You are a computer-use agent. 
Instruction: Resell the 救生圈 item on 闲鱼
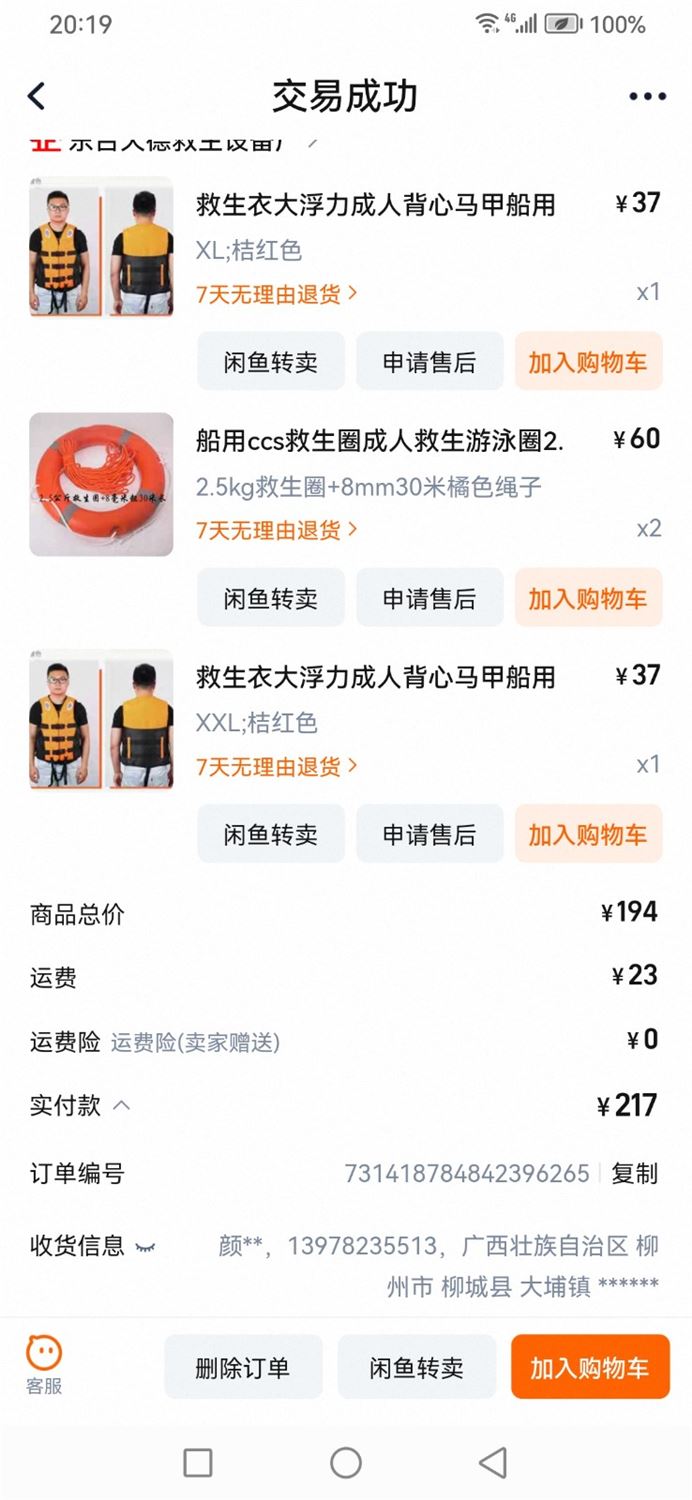coord(271,598)
